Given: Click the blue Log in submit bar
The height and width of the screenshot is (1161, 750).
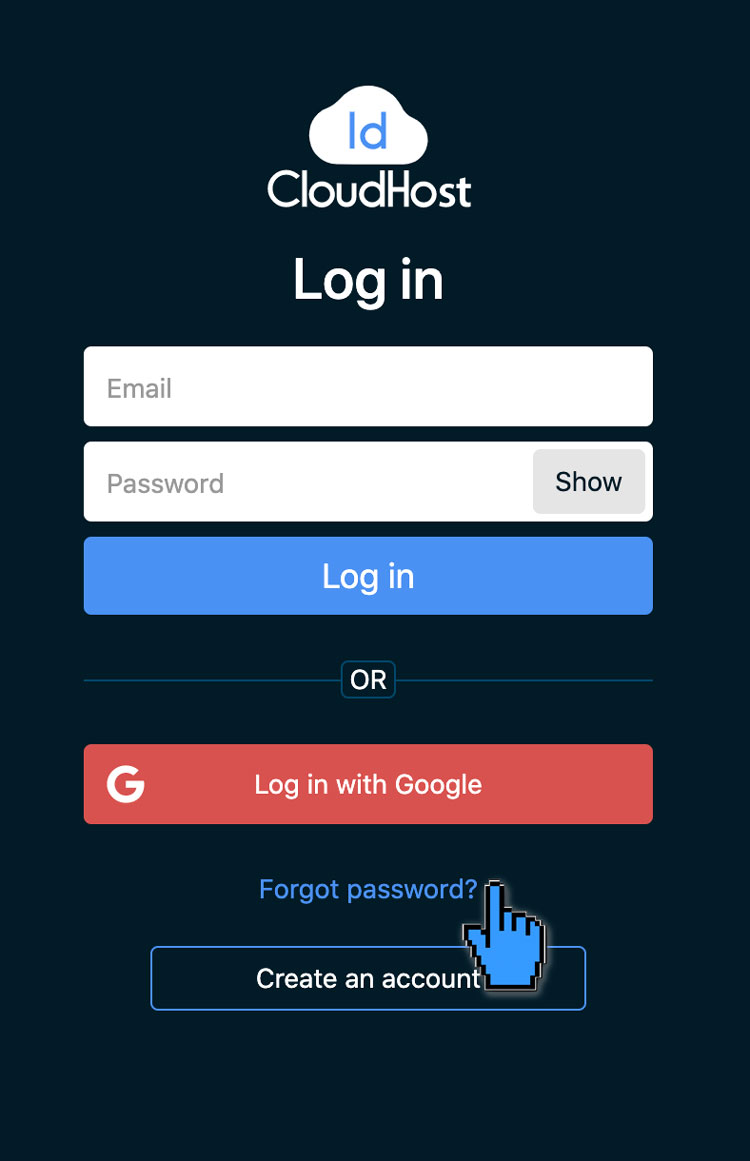Looking at the screenshot, I should [x=368, y=576].
